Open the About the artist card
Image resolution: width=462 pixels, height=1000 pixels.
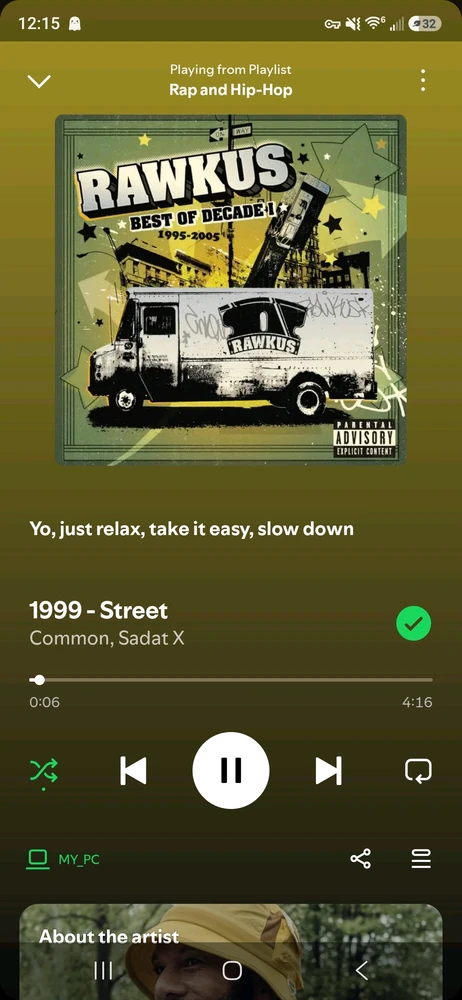click(231, 952)
